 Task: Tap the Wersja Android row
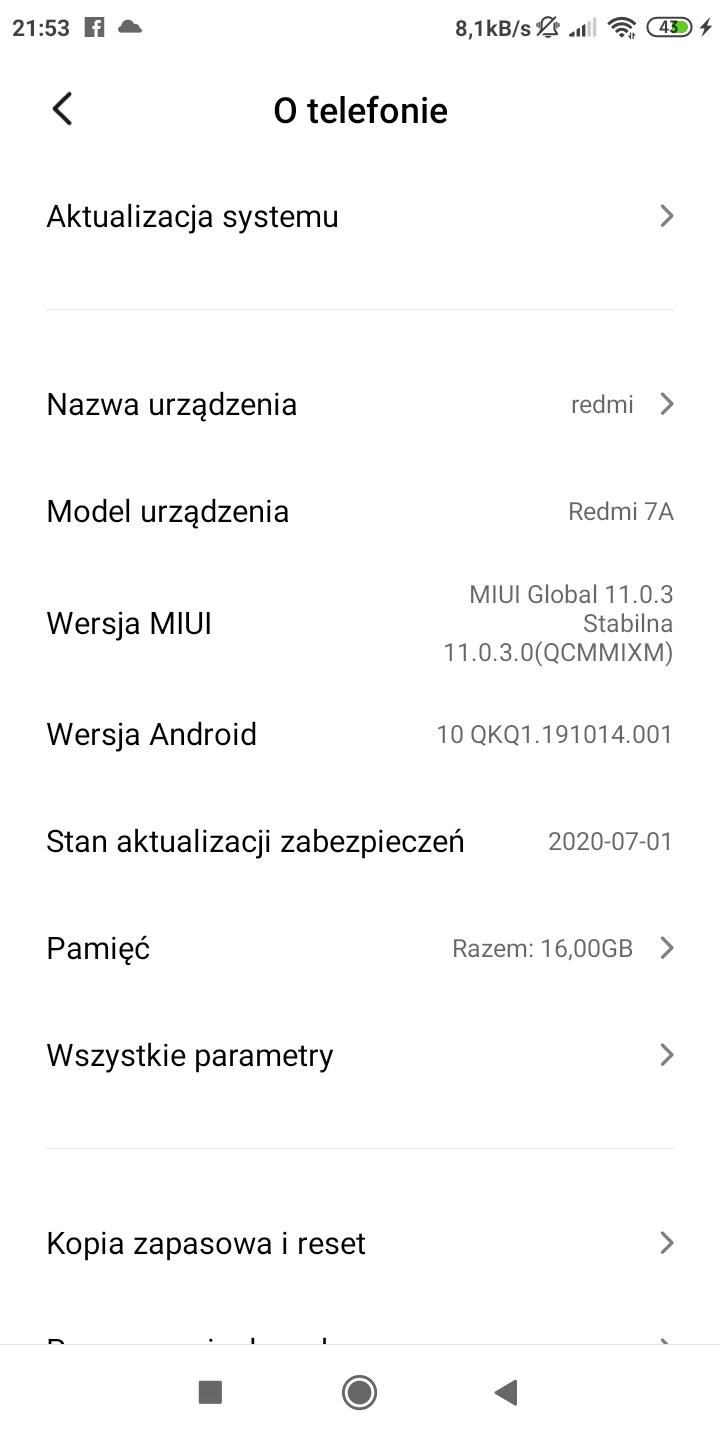tap(360, 734)
